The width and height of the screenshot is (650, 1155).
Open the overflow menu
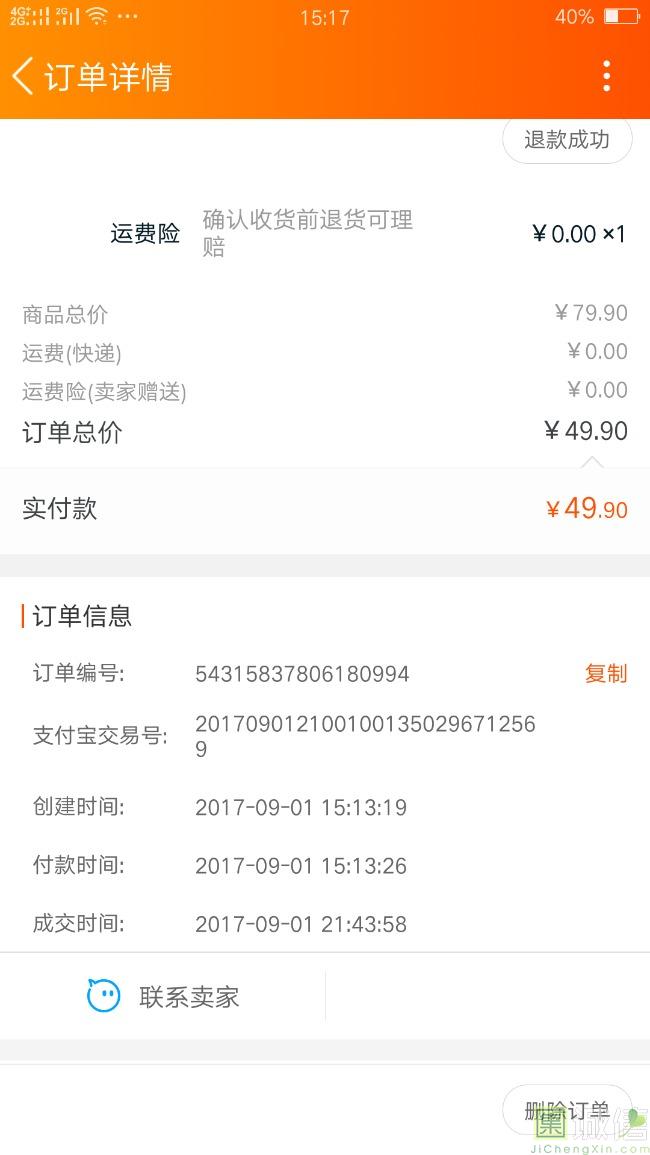point(606,76)
